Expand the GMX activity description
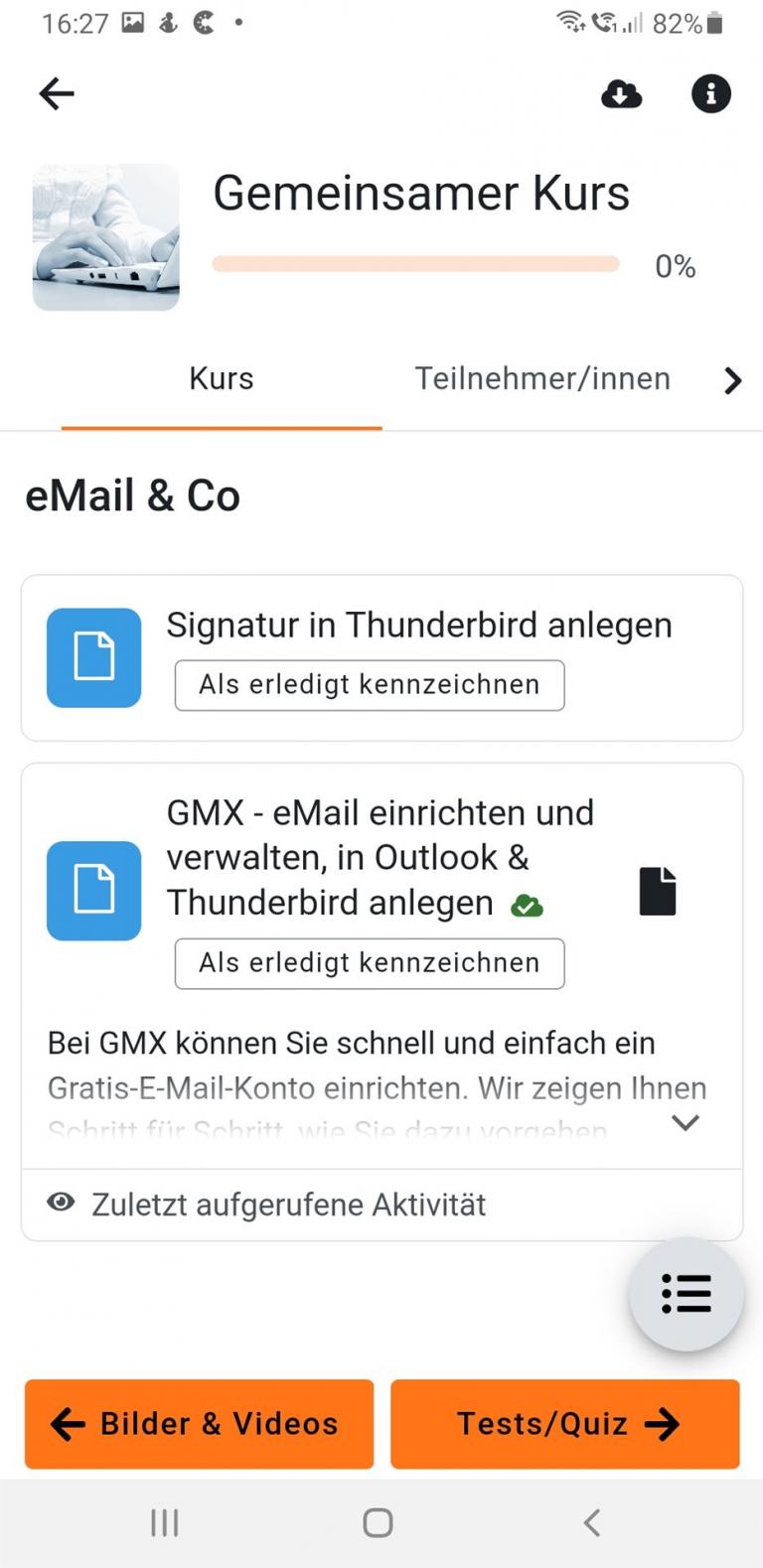The image size is (763, 1568). point(685,1123)
